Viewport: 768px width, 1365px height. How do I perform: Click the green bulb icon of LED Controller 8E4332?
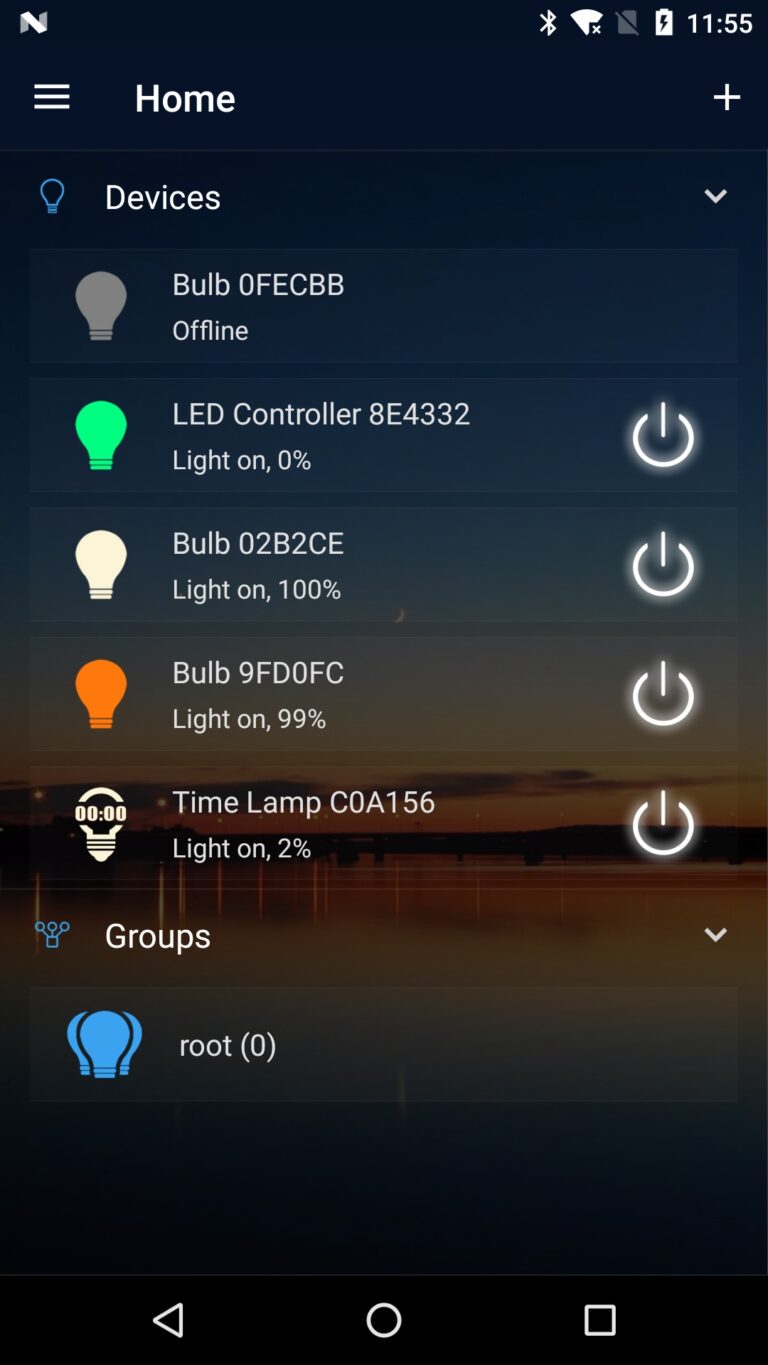pyautogui.click(x=100, y=435)
